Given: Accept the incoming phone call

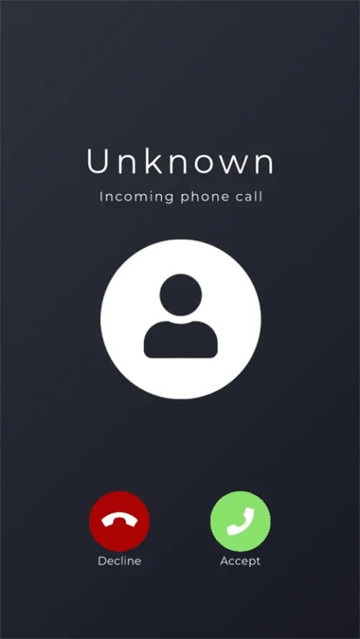Looking at the screenshot, I should [x=241, y=521].
